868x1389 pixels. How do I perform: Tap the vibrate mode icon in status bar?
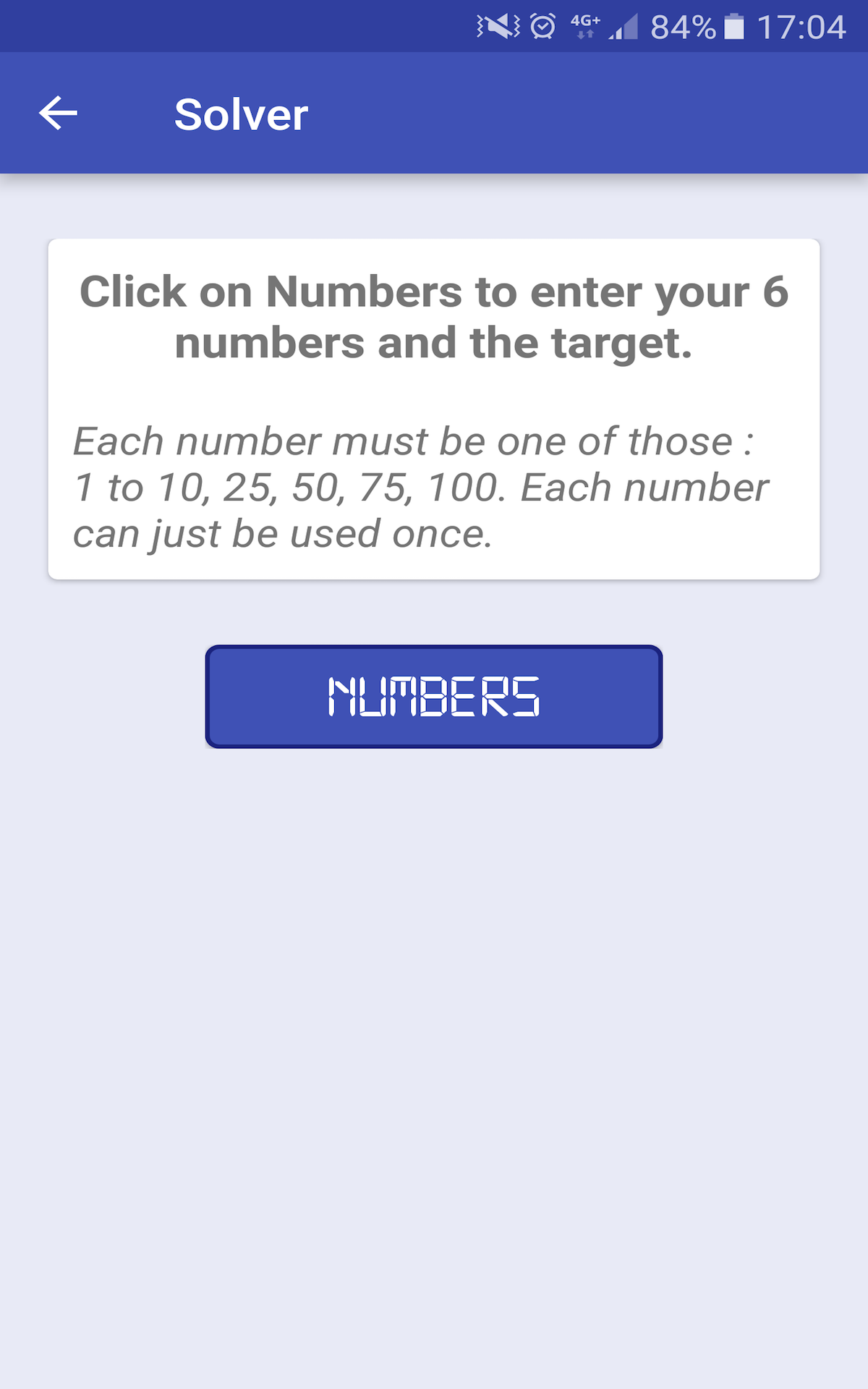click(499, 26)
